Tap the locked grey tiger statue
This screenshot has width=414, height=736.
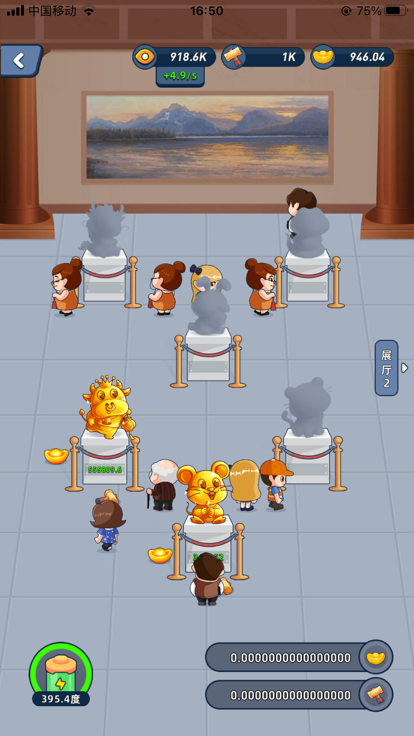coord(307,406)
